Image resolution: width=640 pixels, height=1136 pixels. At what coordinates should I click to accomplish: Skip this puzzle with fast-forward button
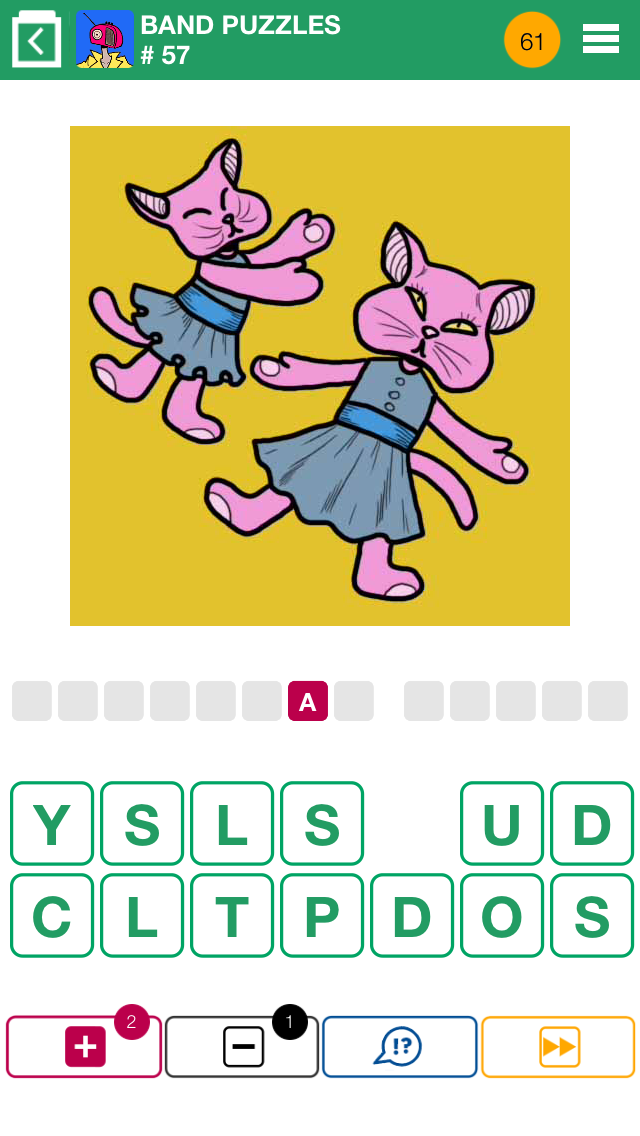pos(558,1047)
